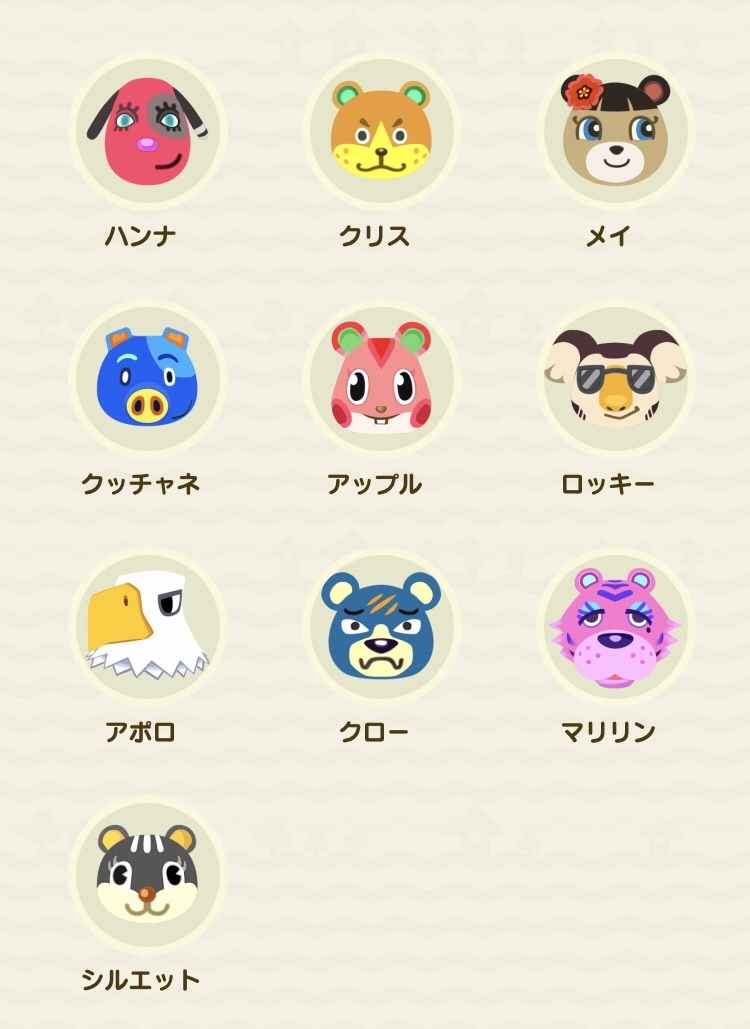
Task: Choose the アポロ eagle icon
Action: click(148, 627)
